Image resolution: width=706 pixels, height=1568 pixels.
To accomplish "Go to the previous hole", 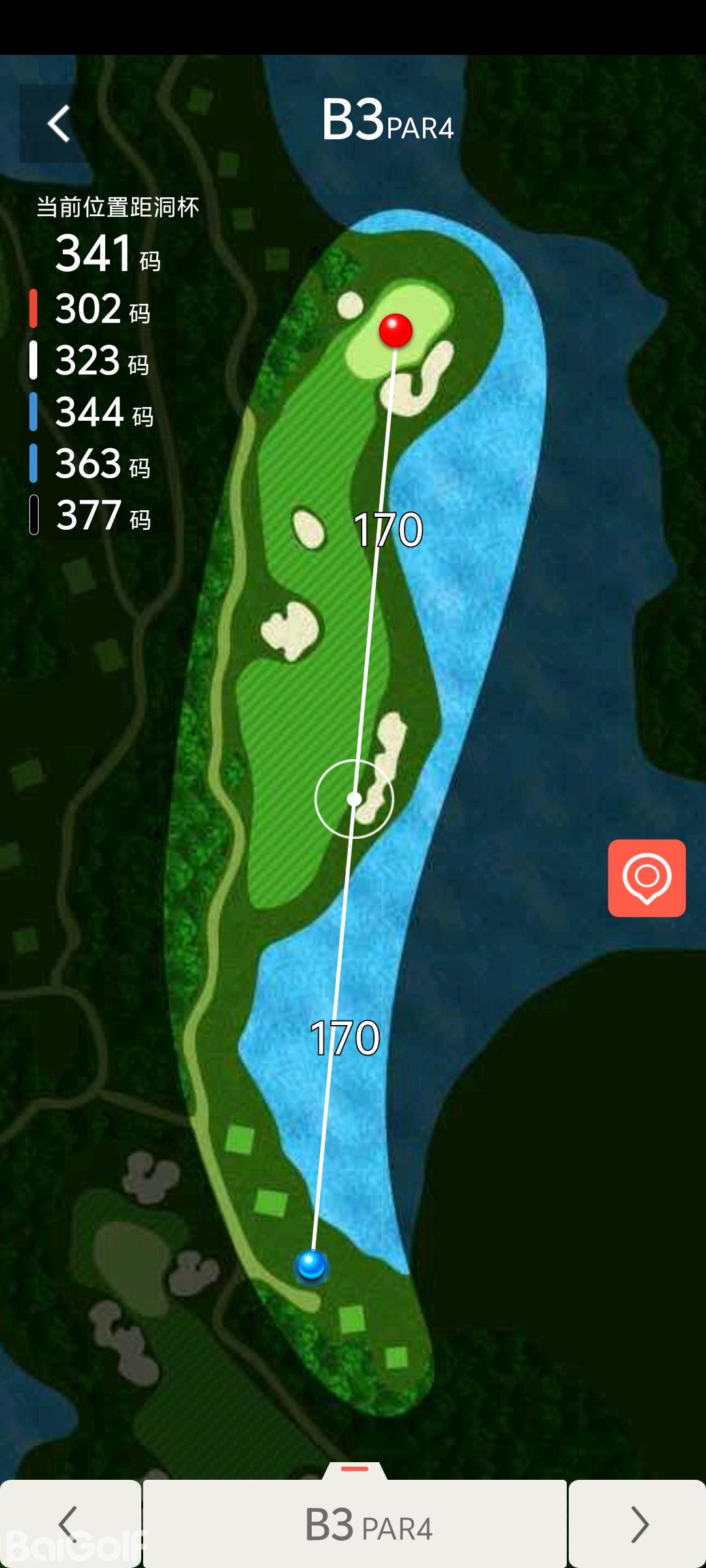I will 69,1524.
